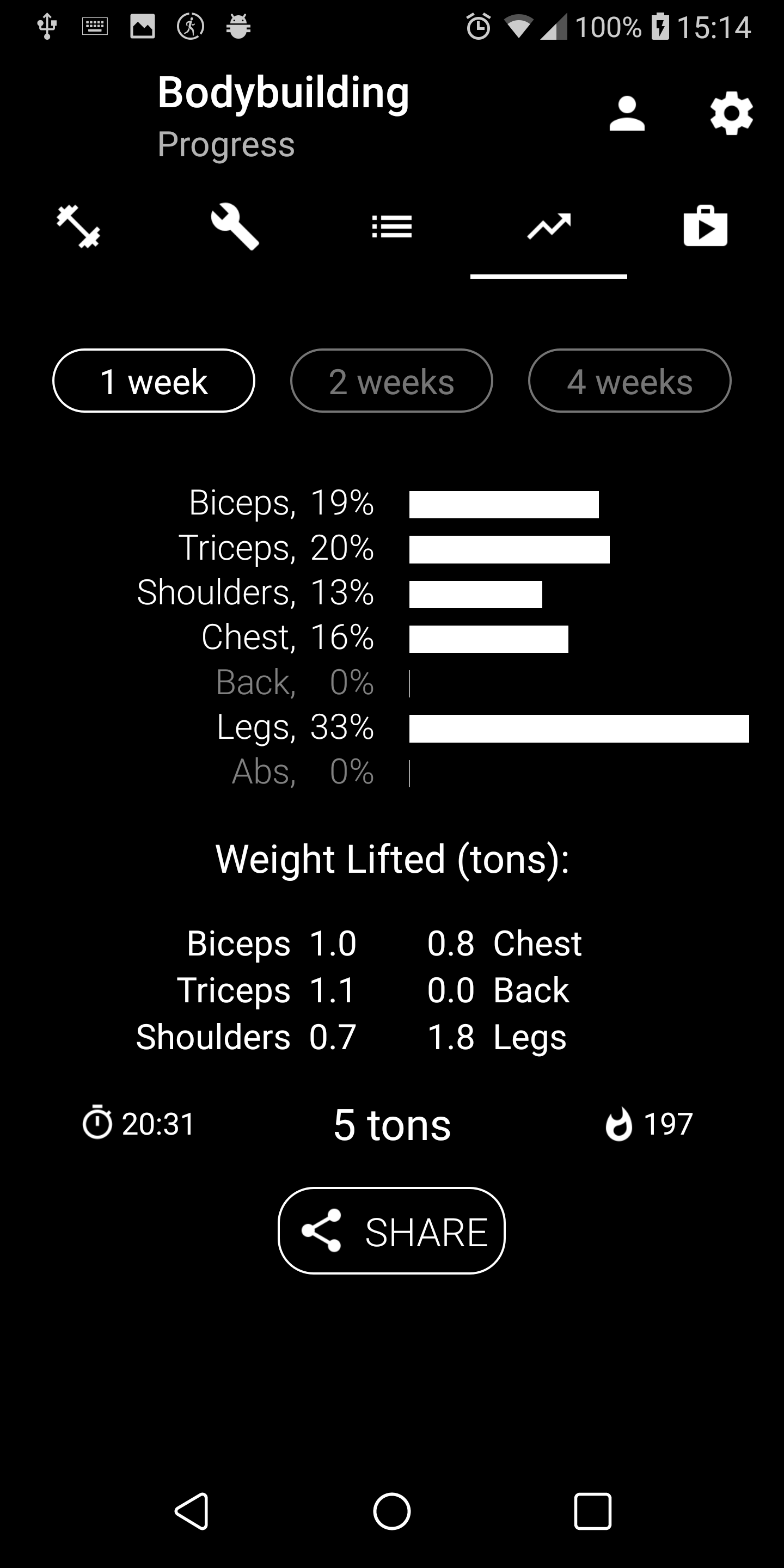Open the app settings gear
The width and height of the screenshot is (784, 1568).
(732, 113)
